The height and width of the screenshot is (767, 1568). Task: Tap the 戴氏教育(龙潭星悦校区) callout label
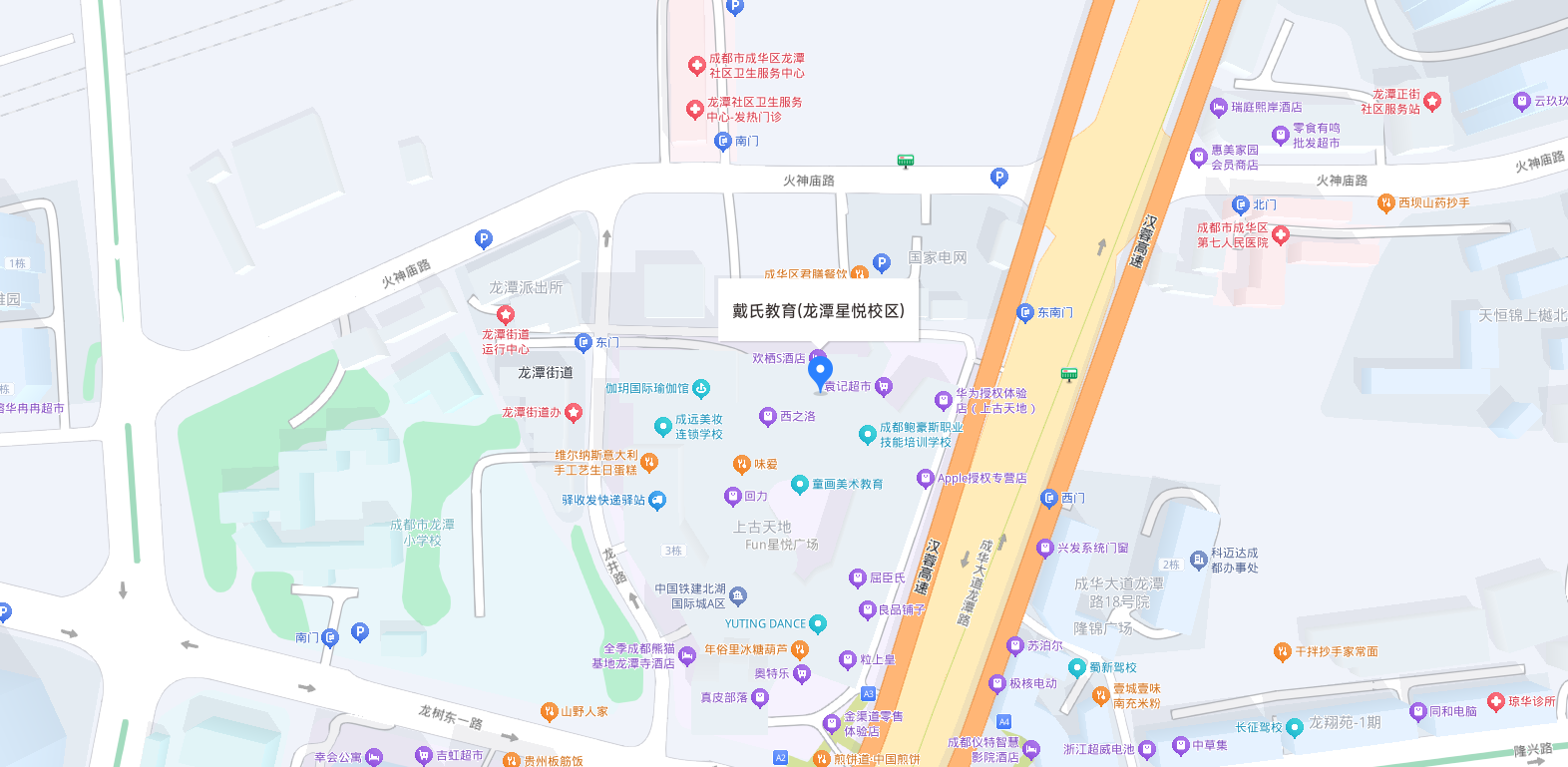click(x=818, y=311)
